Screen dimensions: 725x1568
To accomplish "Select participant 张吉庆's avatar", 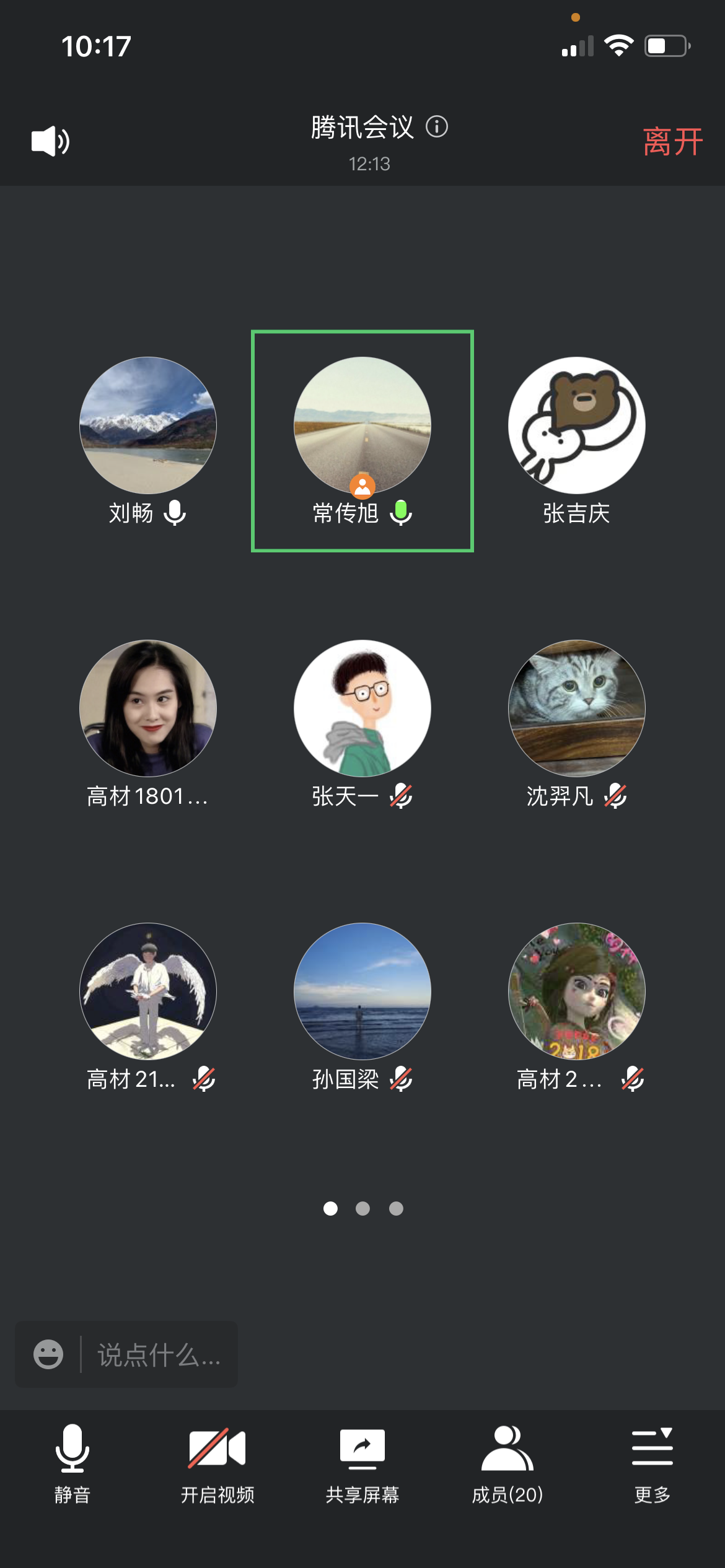I will pos(577,425).
